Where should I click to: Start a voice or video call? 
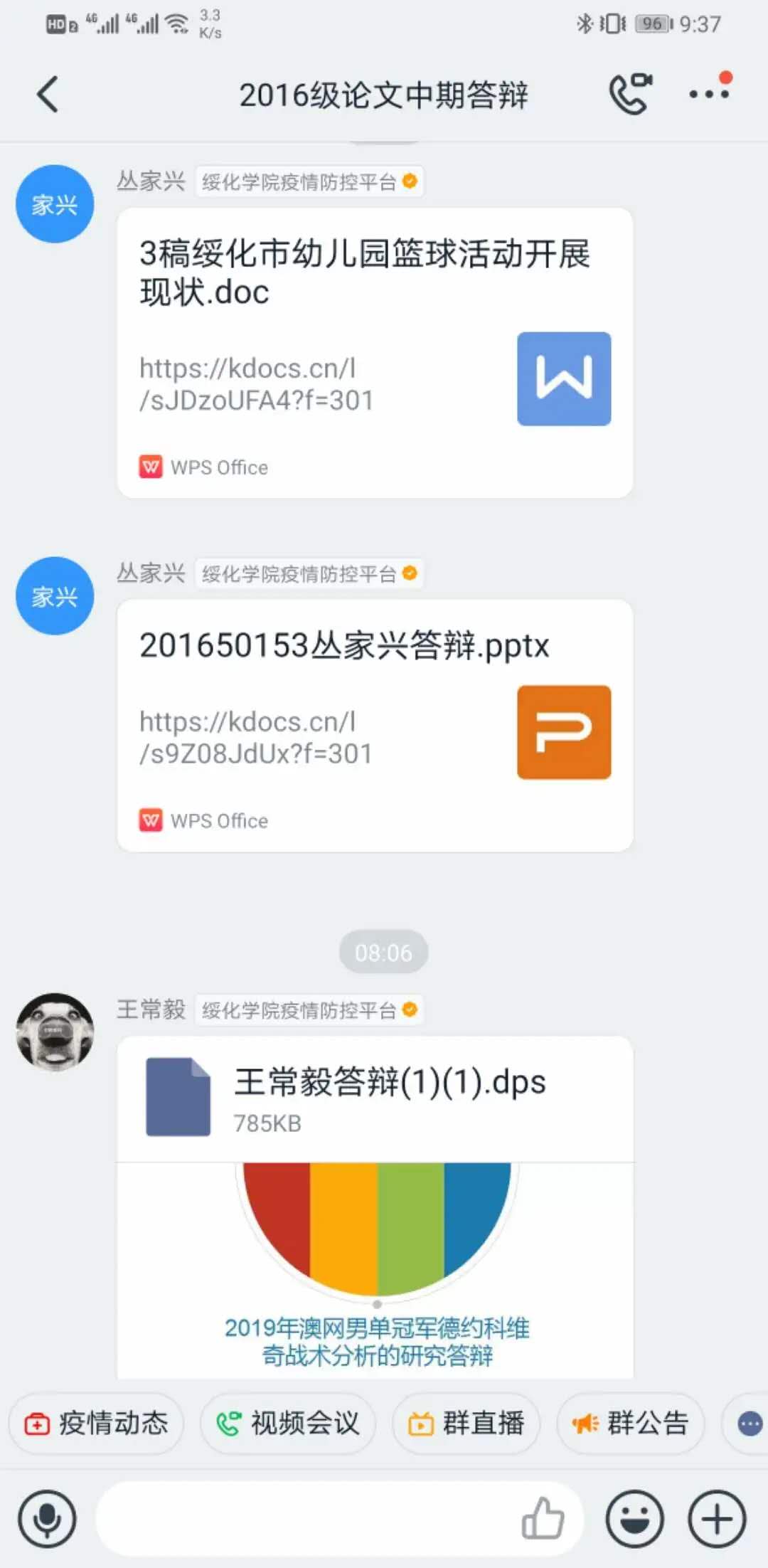point(630,95)
